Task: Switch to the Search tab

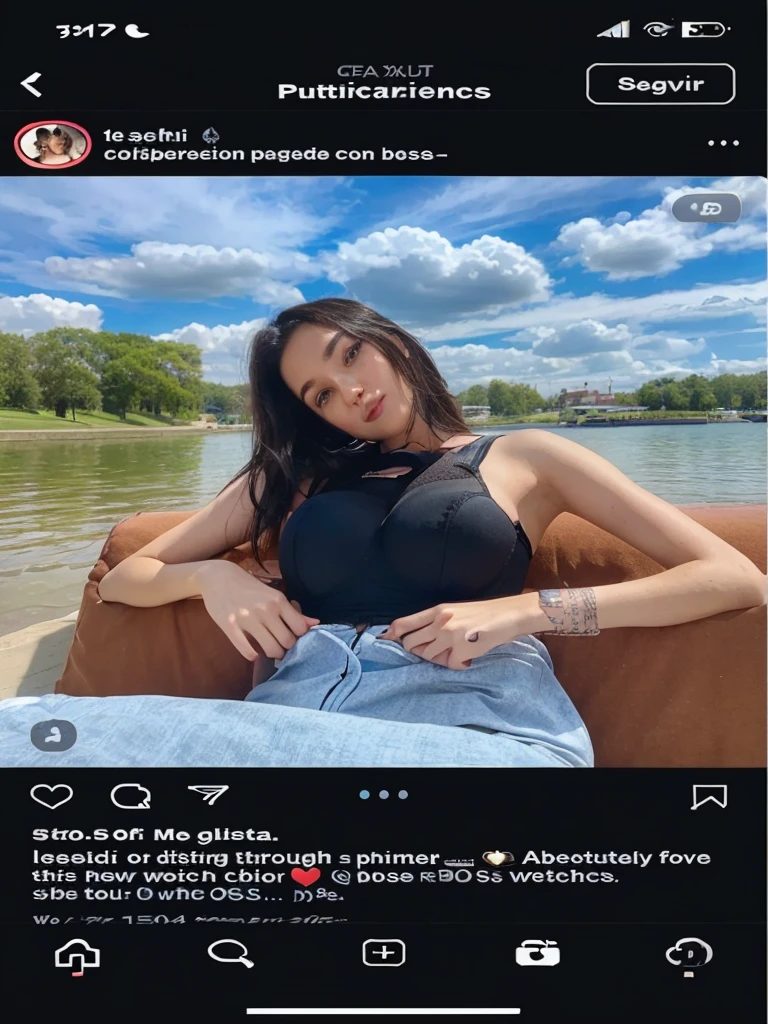Action: [x=229, y=953]
